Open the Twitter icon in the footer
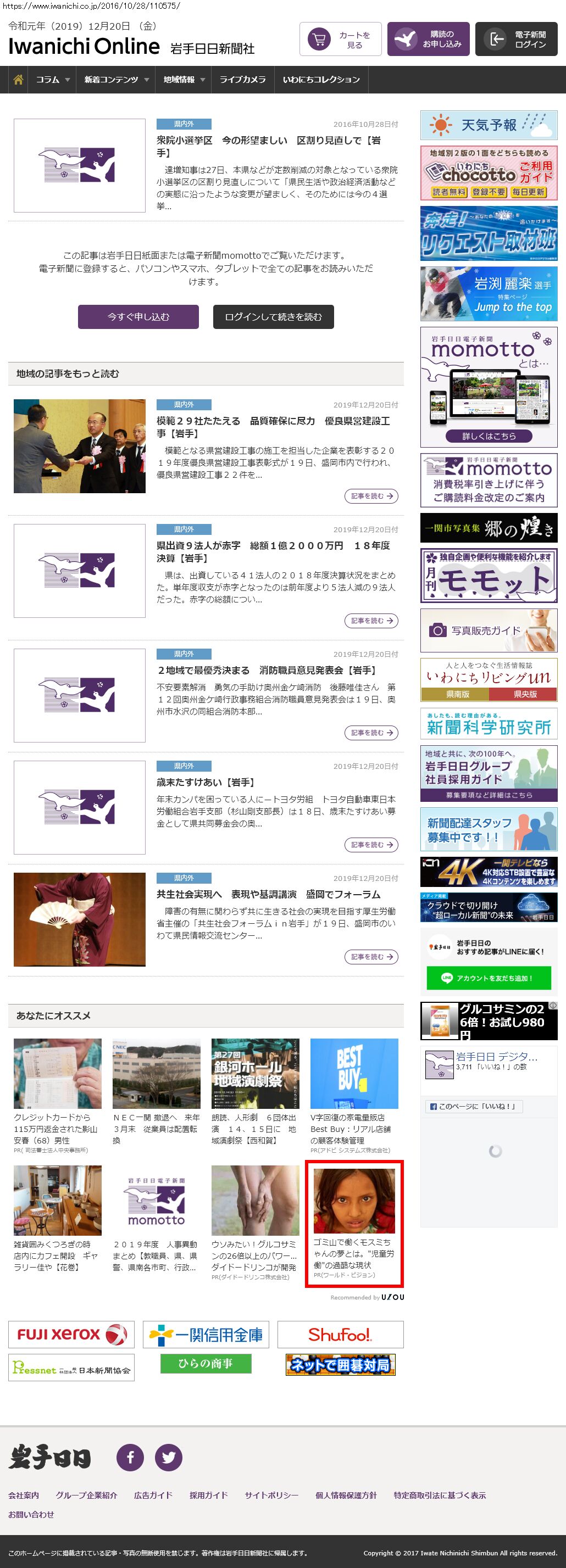Image resolution: width=566 pixels, height=1568 pixels. tap(169, 1457)
